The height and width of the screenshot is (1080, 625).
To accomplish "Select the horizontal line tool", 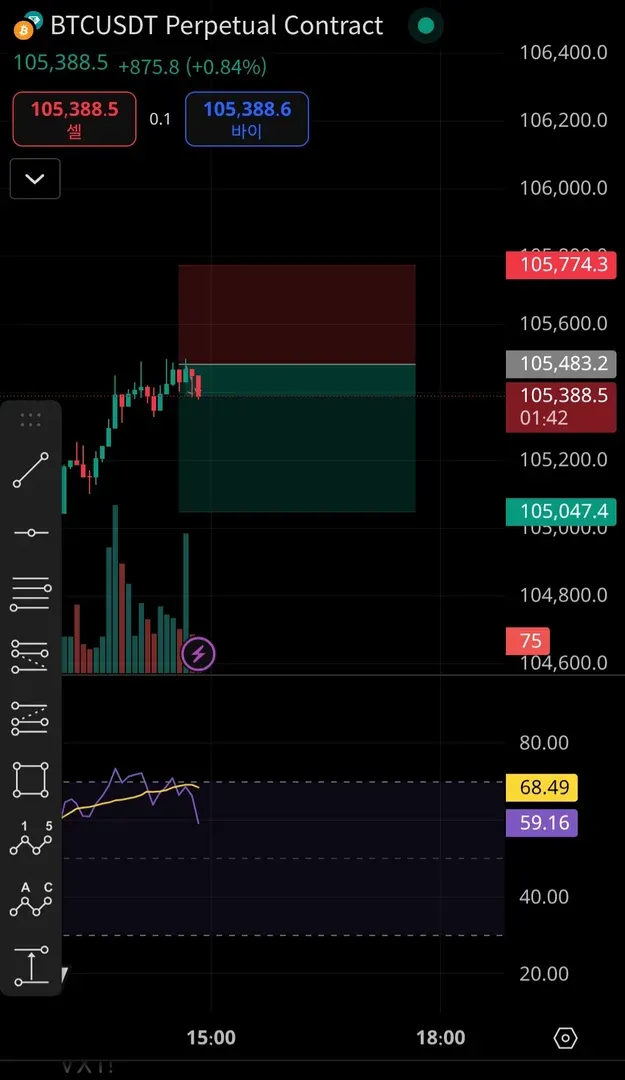I will click(x=31, y=533).
